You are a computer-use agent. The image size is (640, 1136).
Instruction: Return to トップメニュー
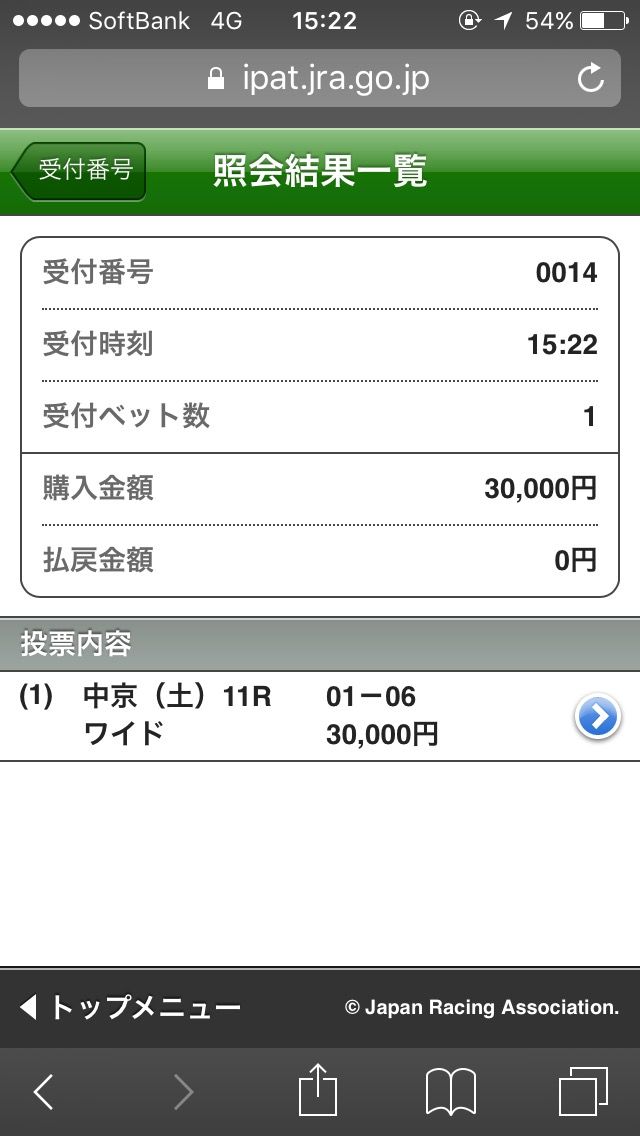129,1007
